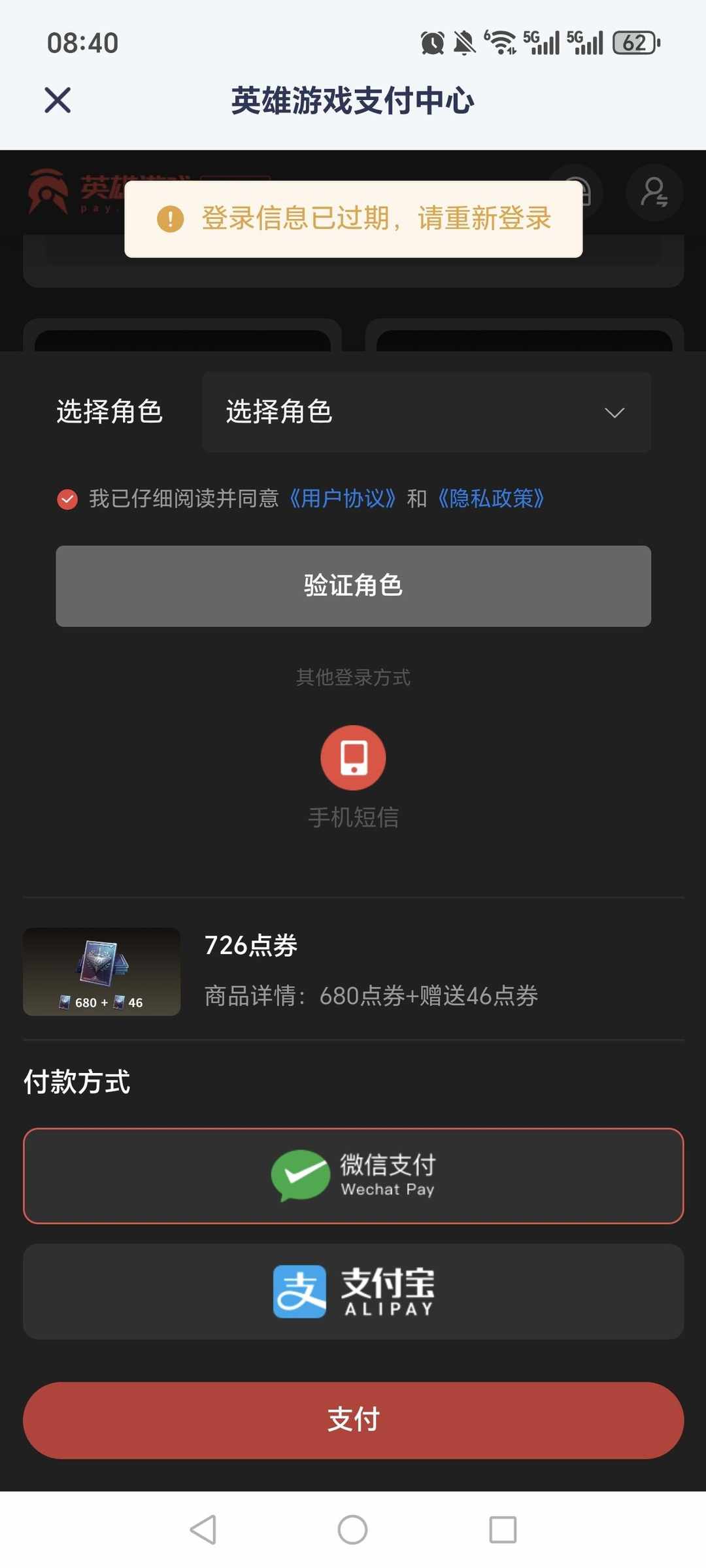Tap the Android home circle button
This screenshot has height=1568, width=706.
(x=352, y=1530)
